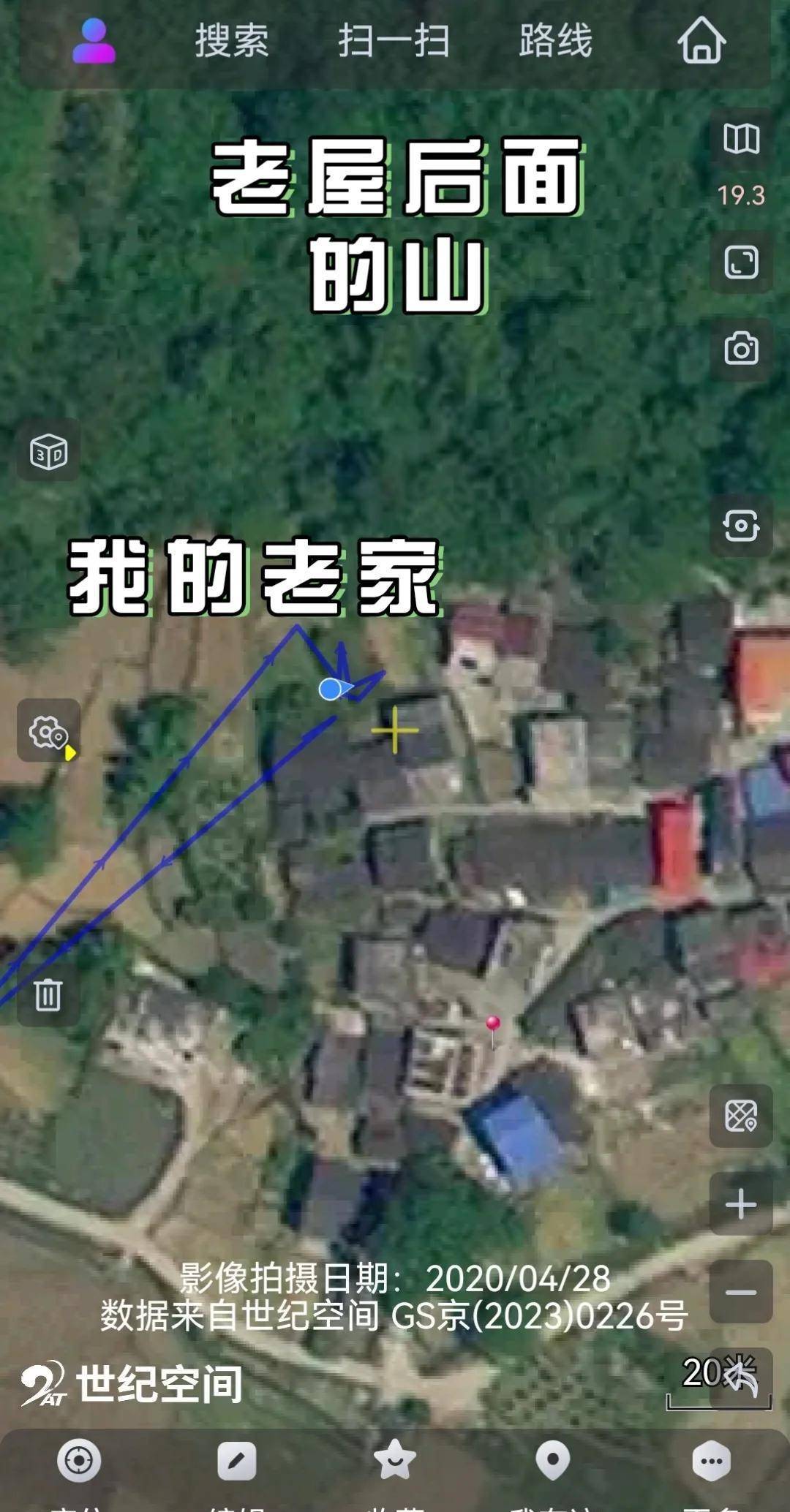The height and width of the screenshot is (1512, 790).
Task: Open the map measure tool icon
Action: click(x=741, y=1116)
